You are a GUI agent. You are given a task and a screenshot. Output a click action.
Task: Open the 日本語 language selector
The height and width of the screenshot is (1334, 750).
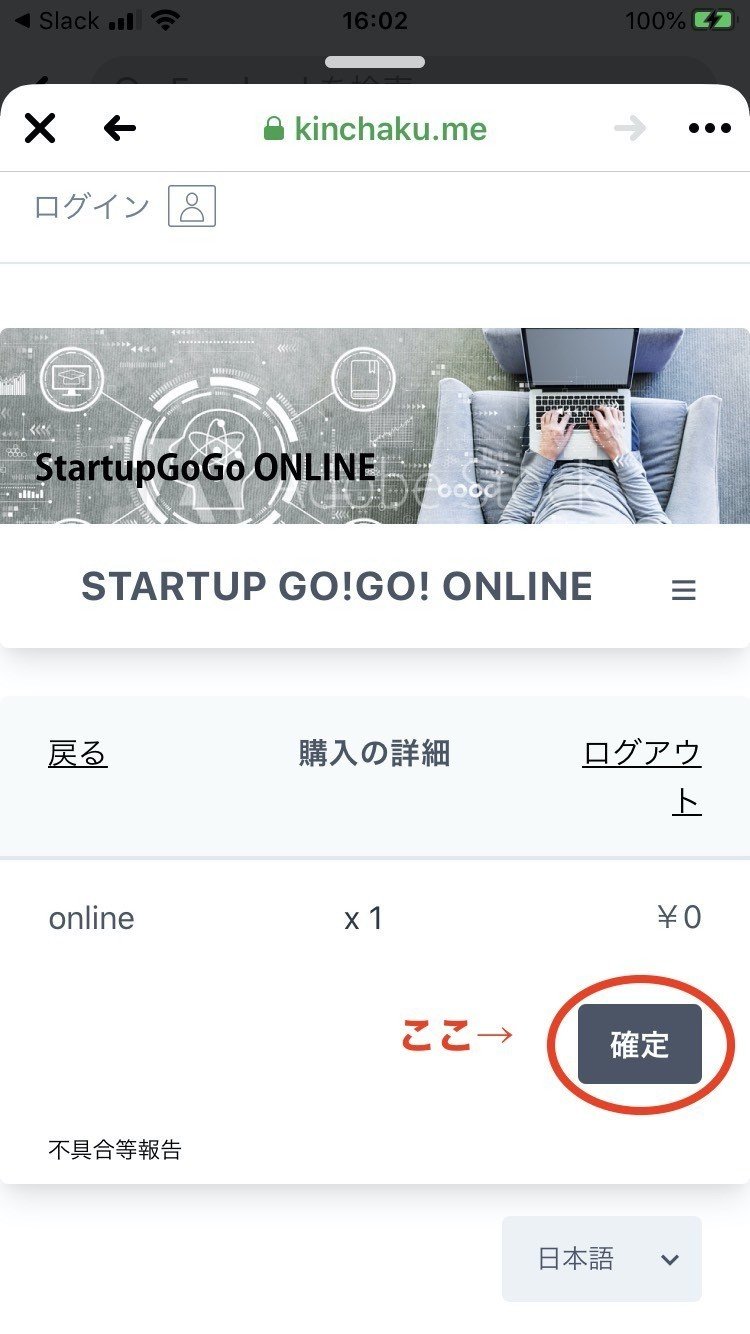pos(600,1259)
